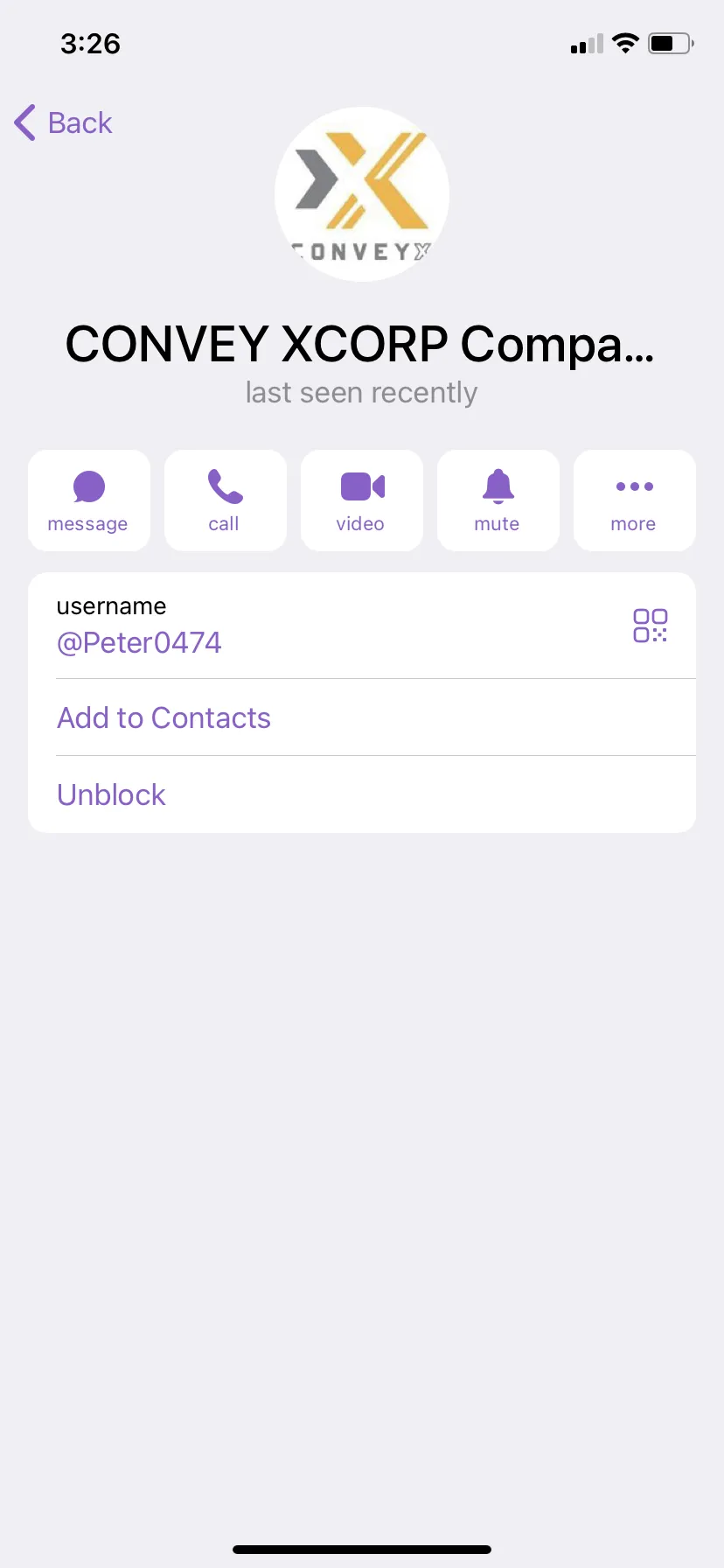
Task: Mute notifications from this user
Action: [x=498, y=500]
